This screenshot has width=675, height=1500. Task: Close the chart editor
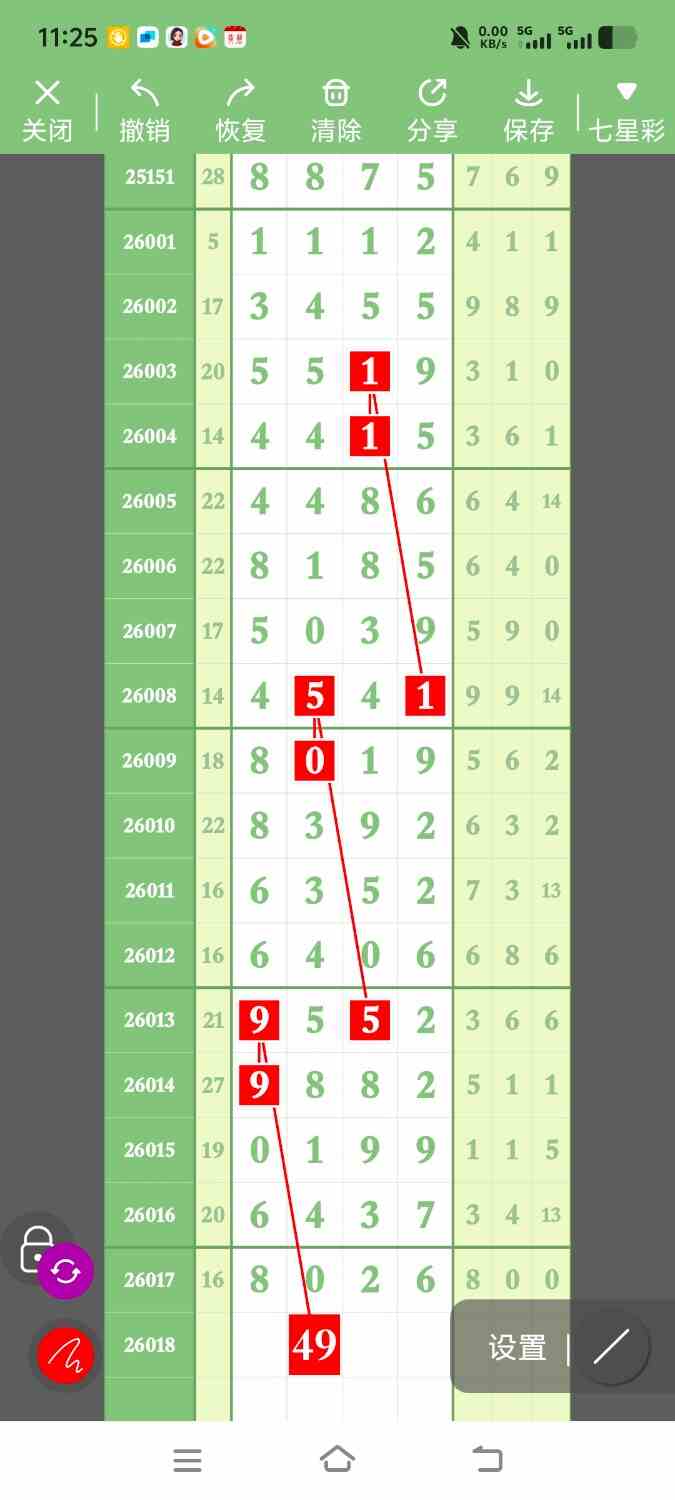[x=47, y=111]
